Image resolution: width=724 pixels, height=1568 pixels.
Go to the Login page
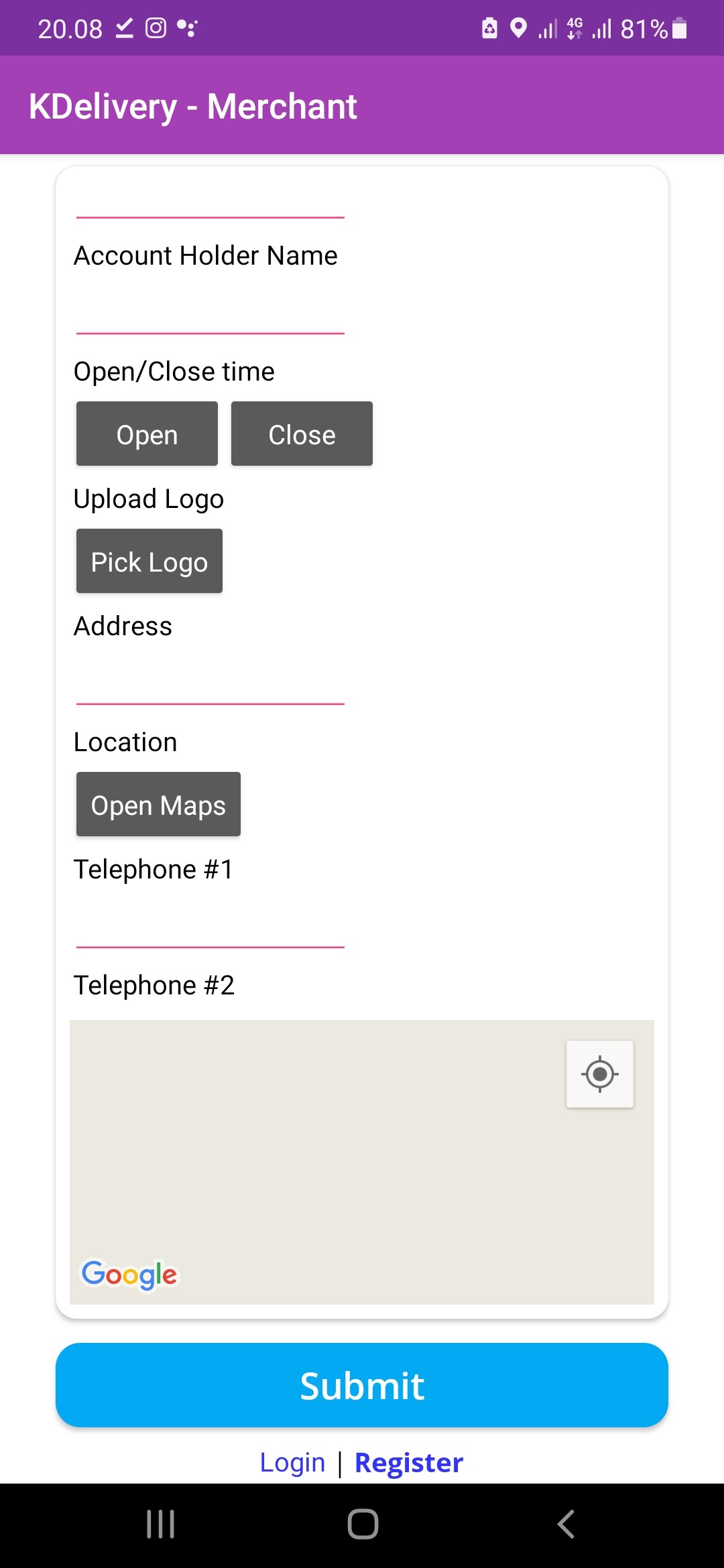[x=292, y=1462]
